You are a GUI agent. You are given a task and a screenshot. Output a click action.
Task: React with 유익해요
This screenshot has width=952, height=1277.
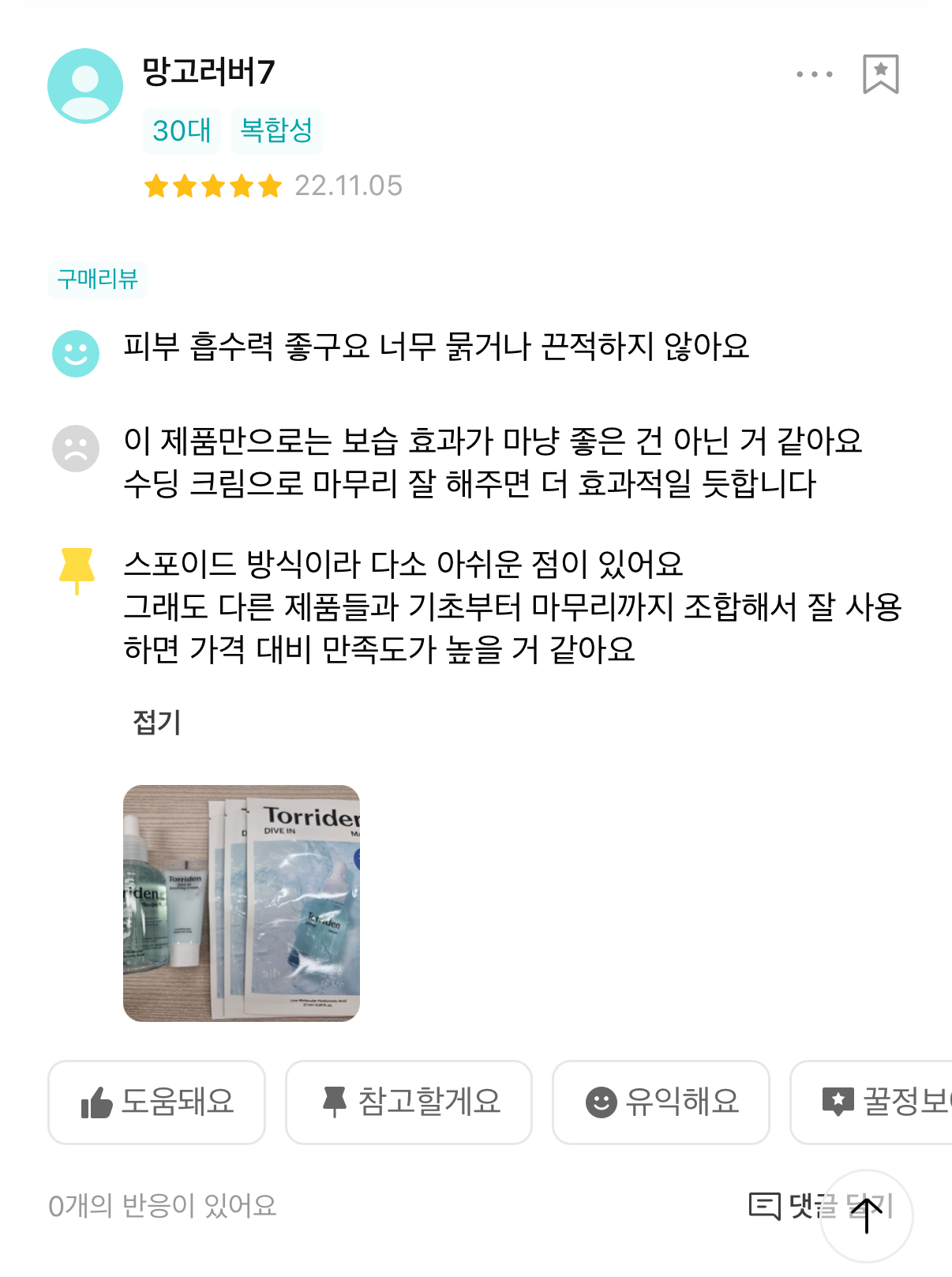[x=661, y=1102]
